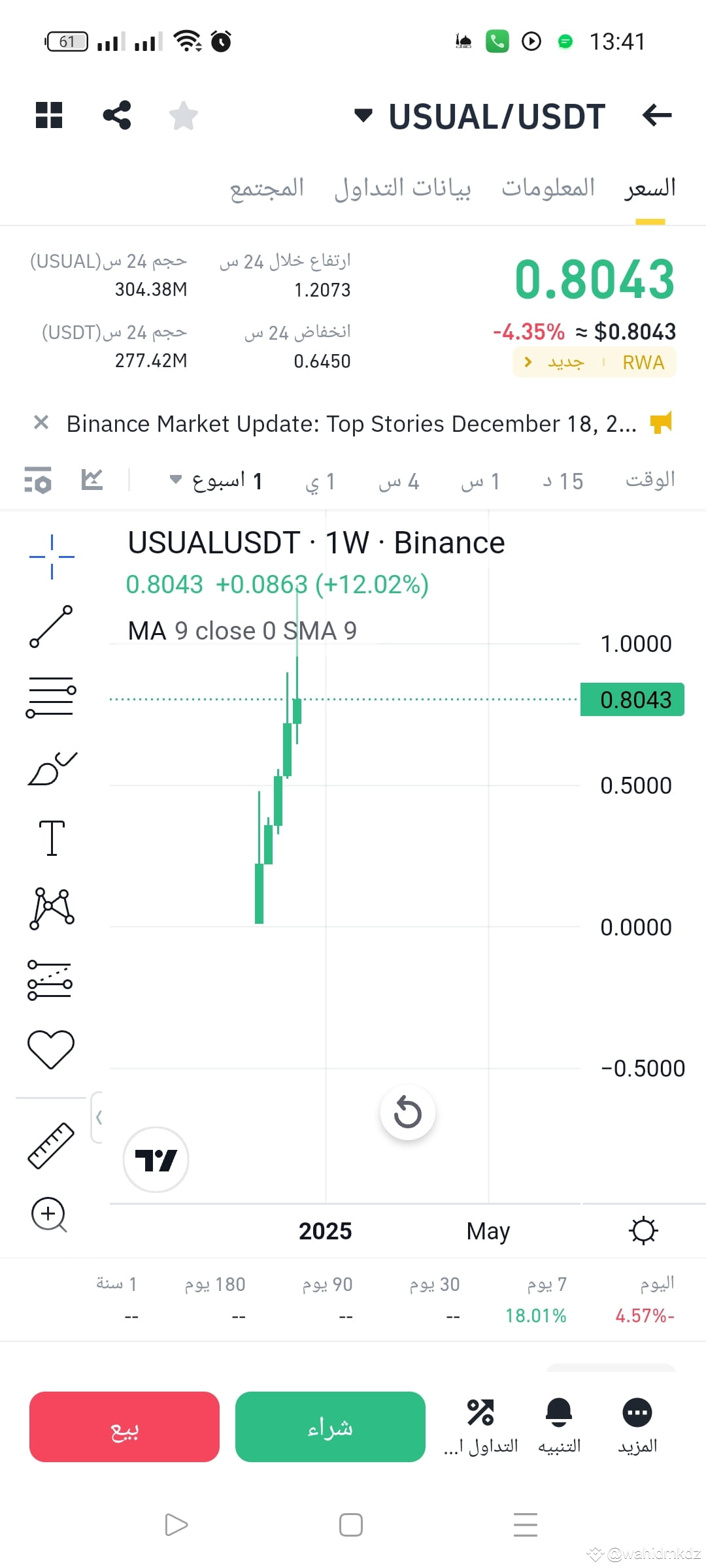Tap the TradingView logo on the chart

point(155,1160)
